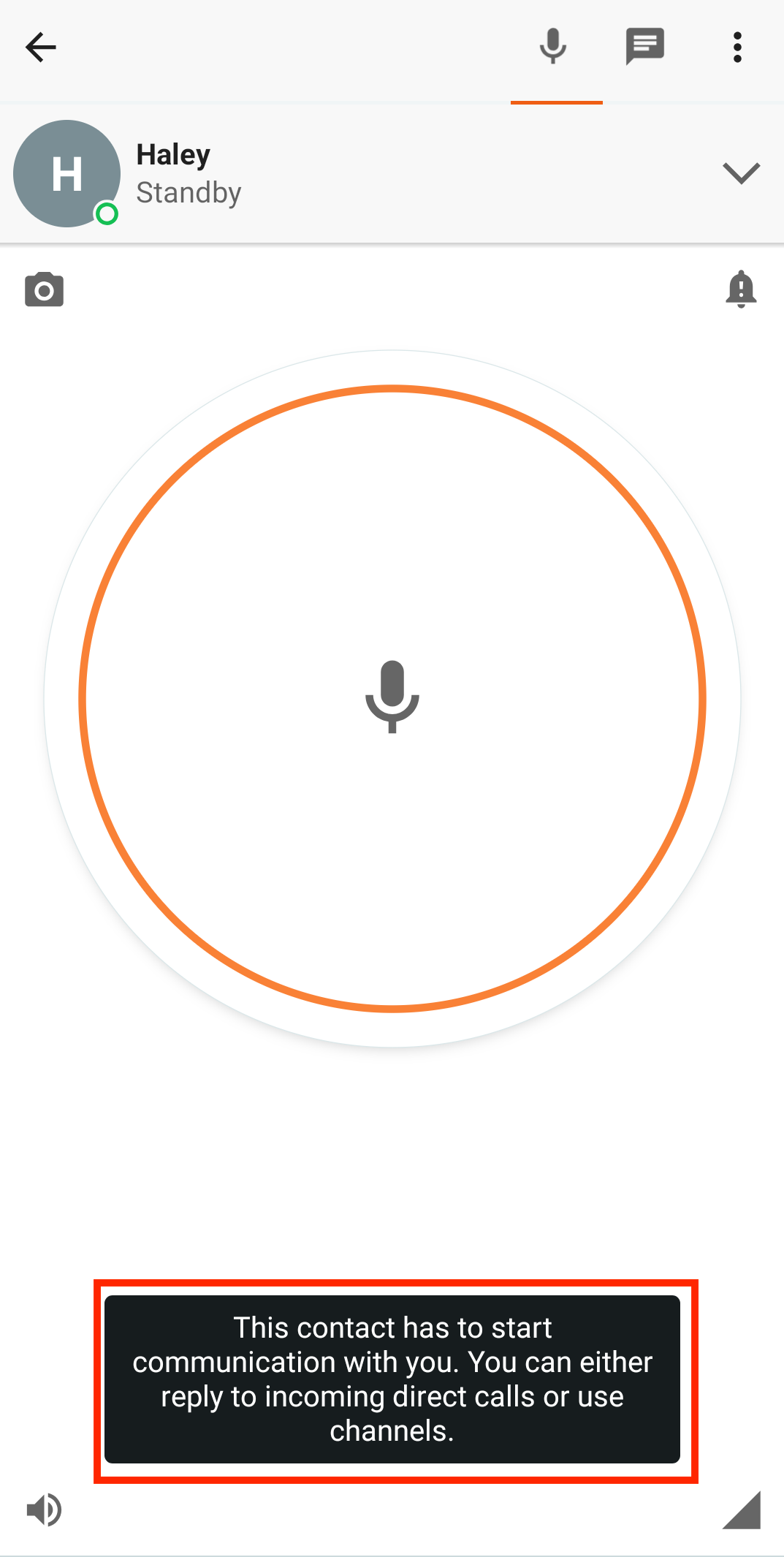Tap the Standby status label
Screen dimensions: 784x1557
click(188, 192)
